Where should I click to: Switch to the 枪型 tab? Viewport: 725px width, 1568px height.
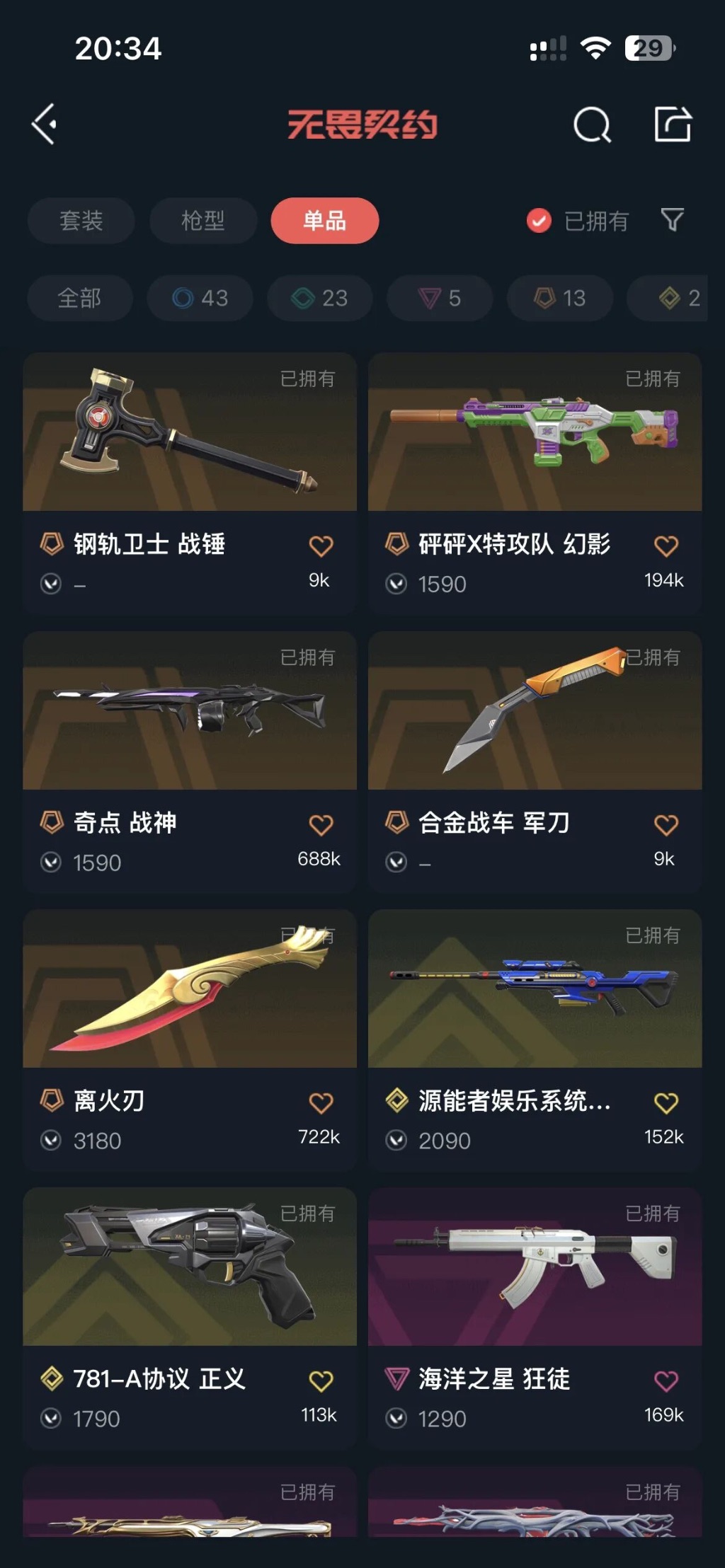tap(202, 221)
